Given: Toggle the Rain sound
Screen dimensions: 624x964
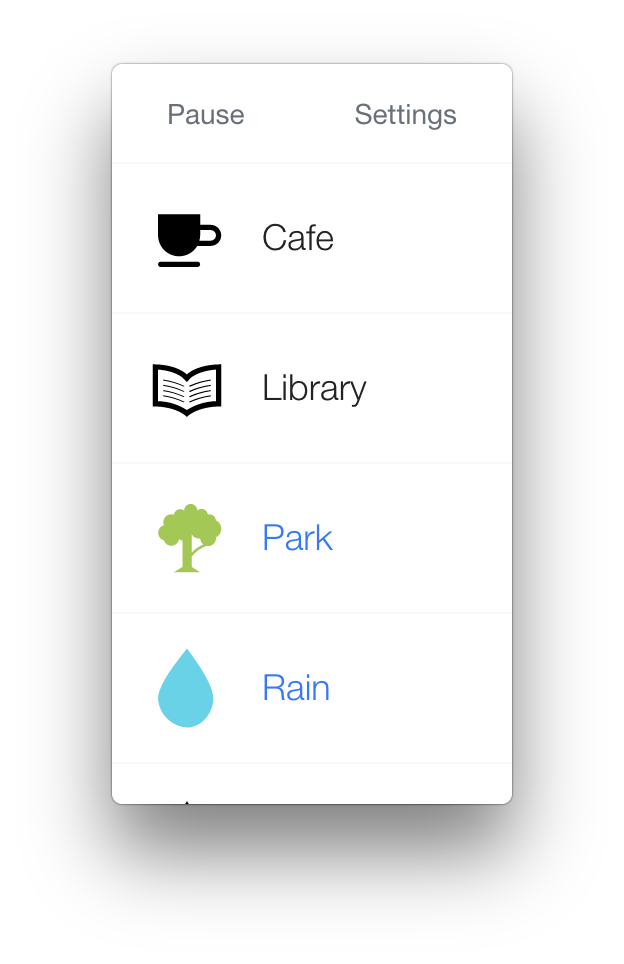Looking at the screenshot, I should tap(295, 688).
